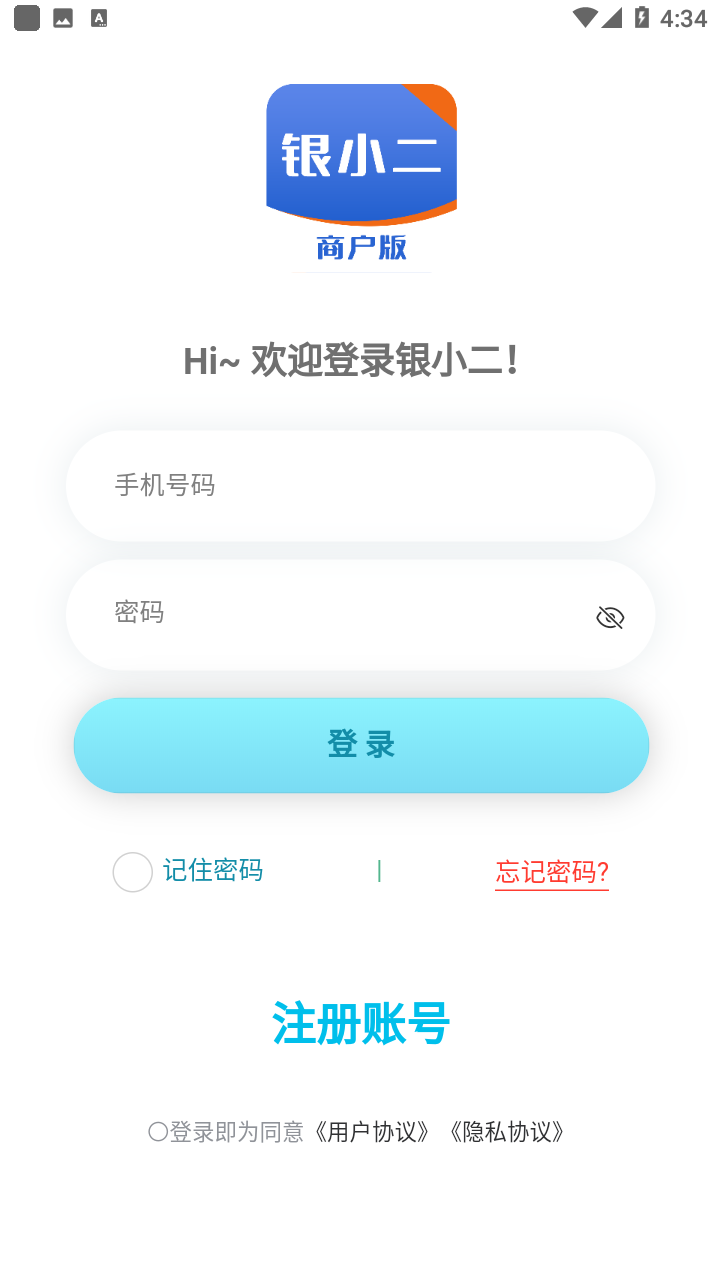
Task: Check the 记住密码 remember password option
Action: click(x=133, y=872)
